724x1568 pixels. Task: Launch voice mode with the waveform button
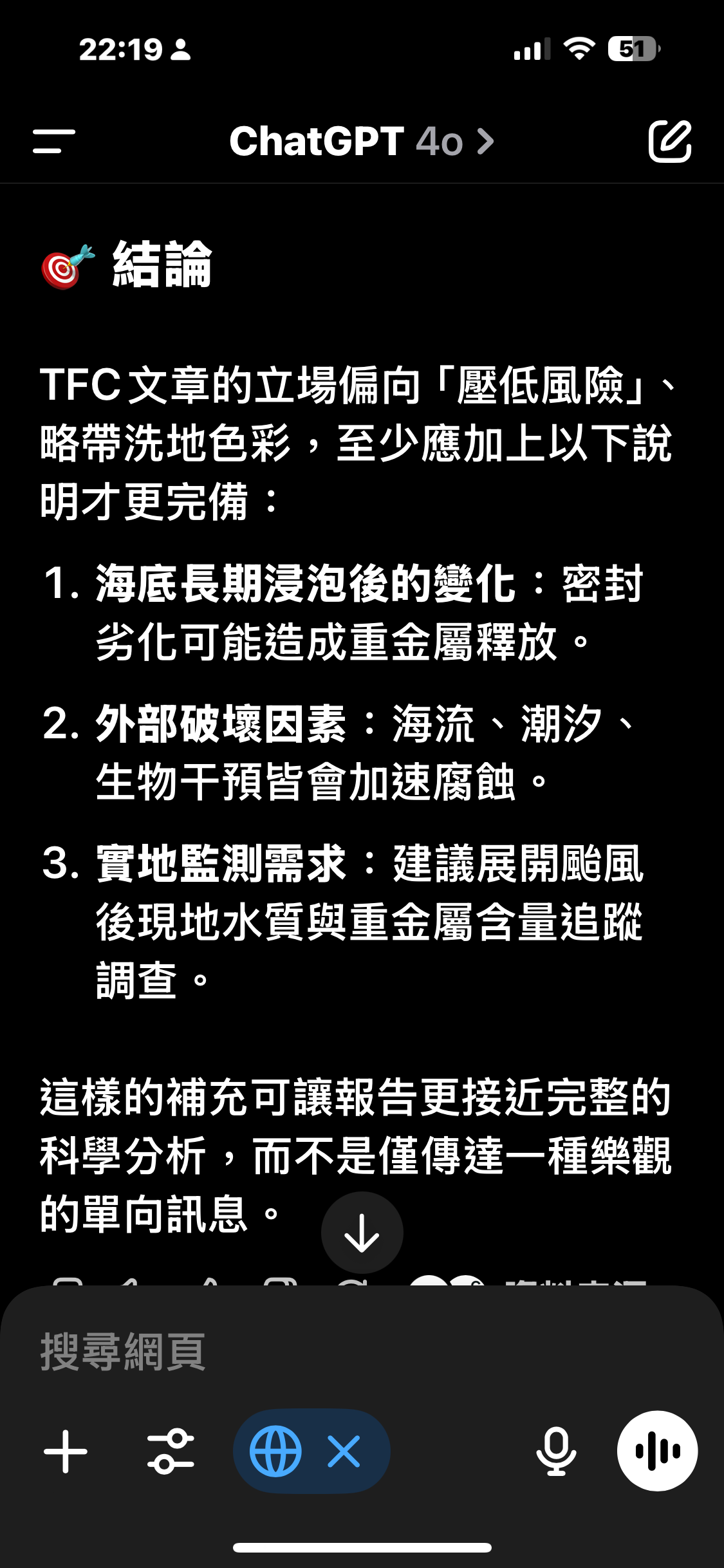[657, 1451]
